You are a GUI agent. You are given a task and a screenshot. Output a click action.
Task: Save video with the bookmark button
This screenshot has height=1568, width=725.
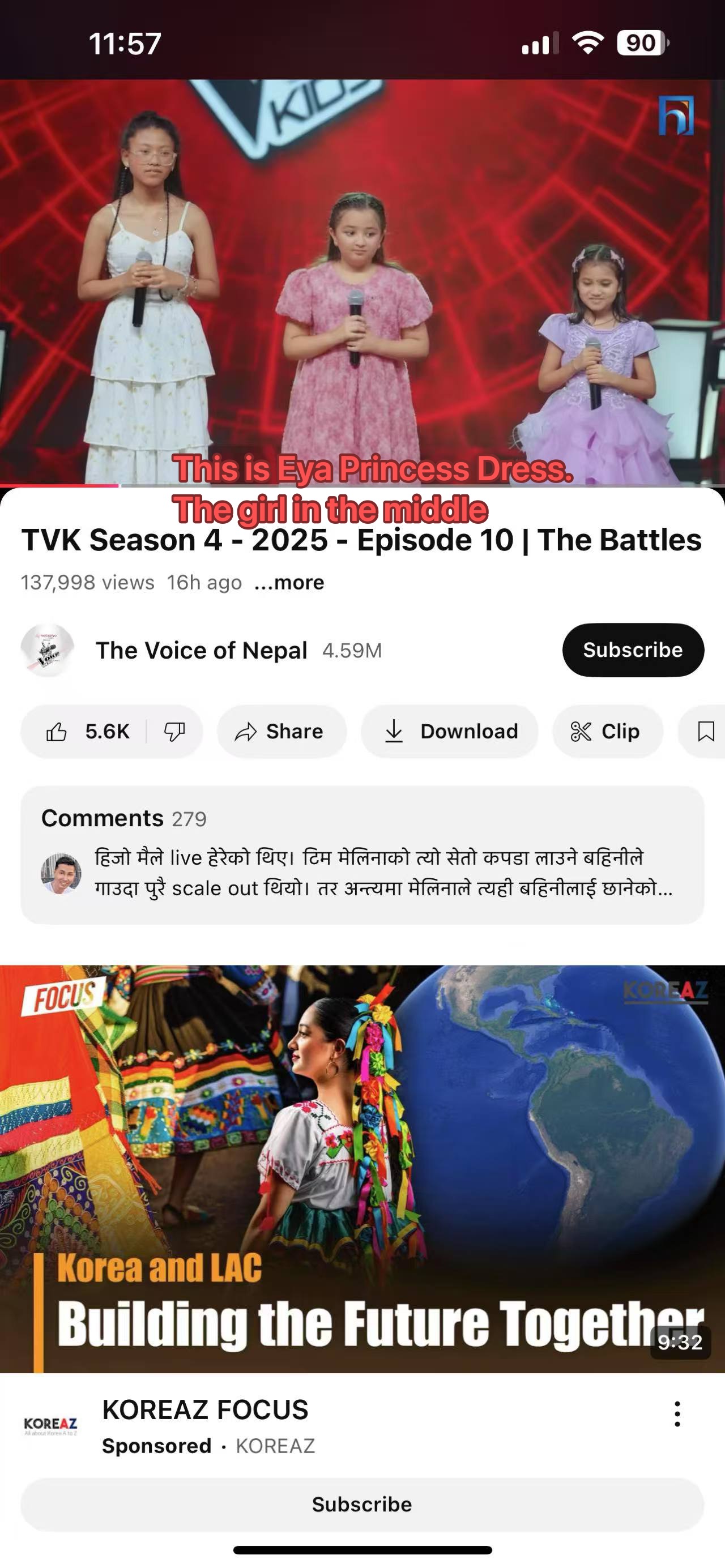click(706, 731)
